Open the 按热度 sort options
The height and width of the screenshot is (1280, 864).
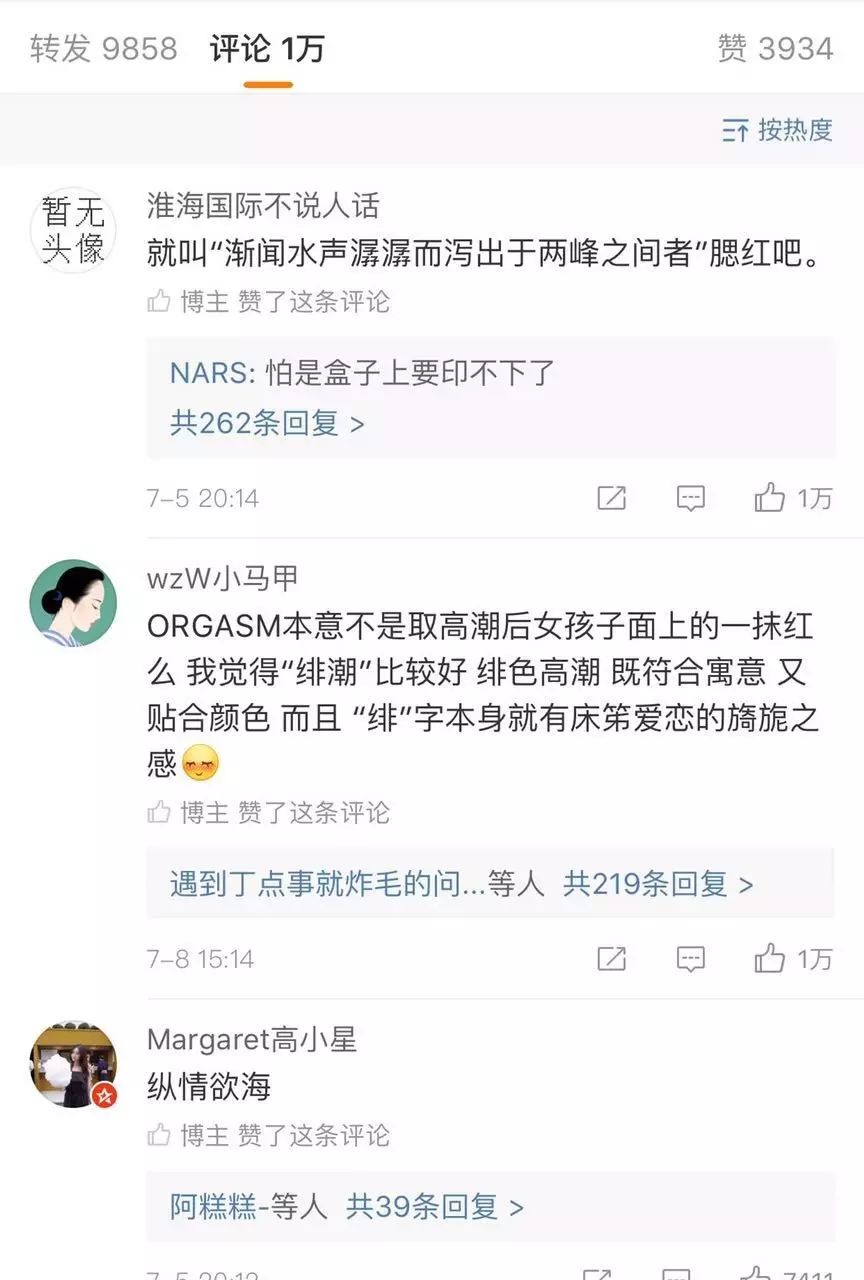tap(778, 130)
